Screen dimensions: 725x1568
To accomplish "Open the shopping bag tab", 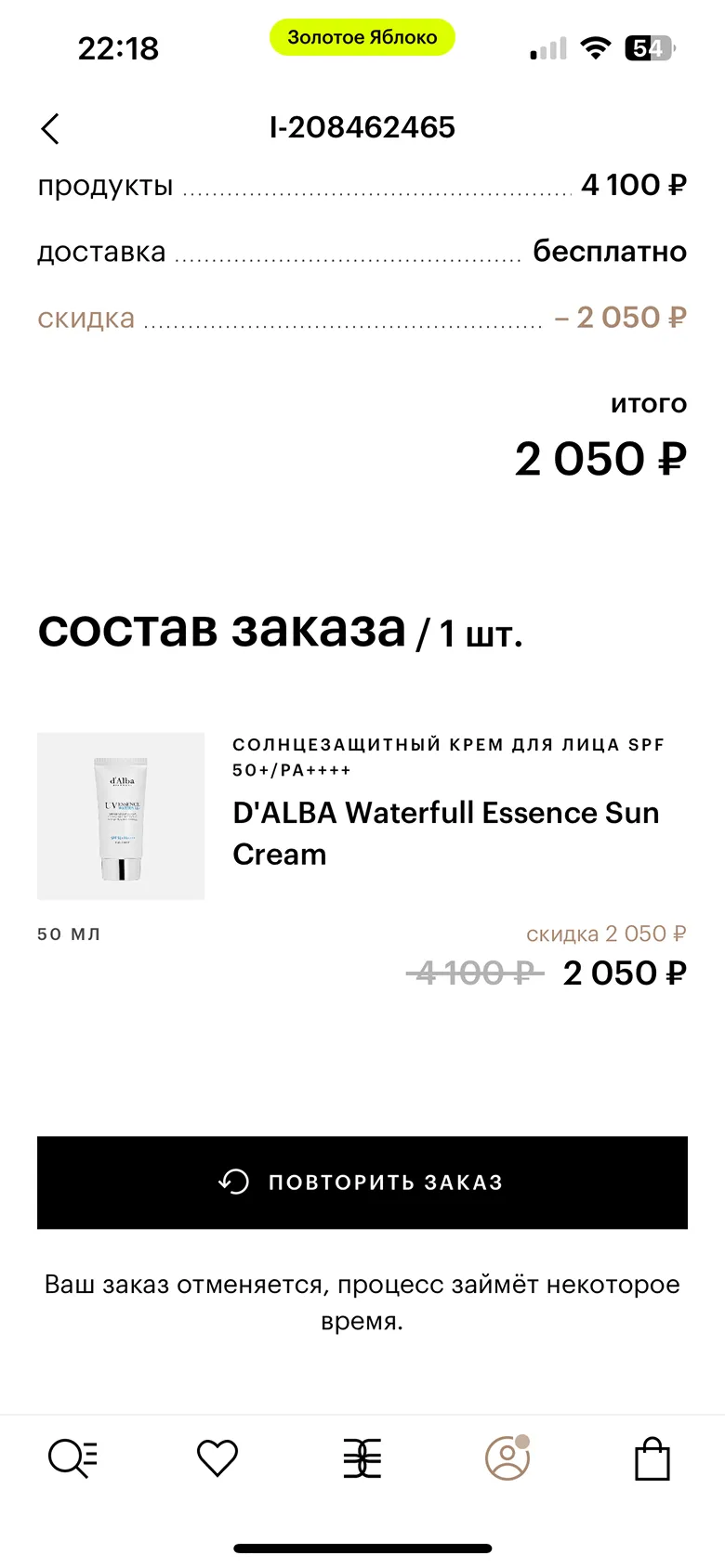I will 652,1458.
